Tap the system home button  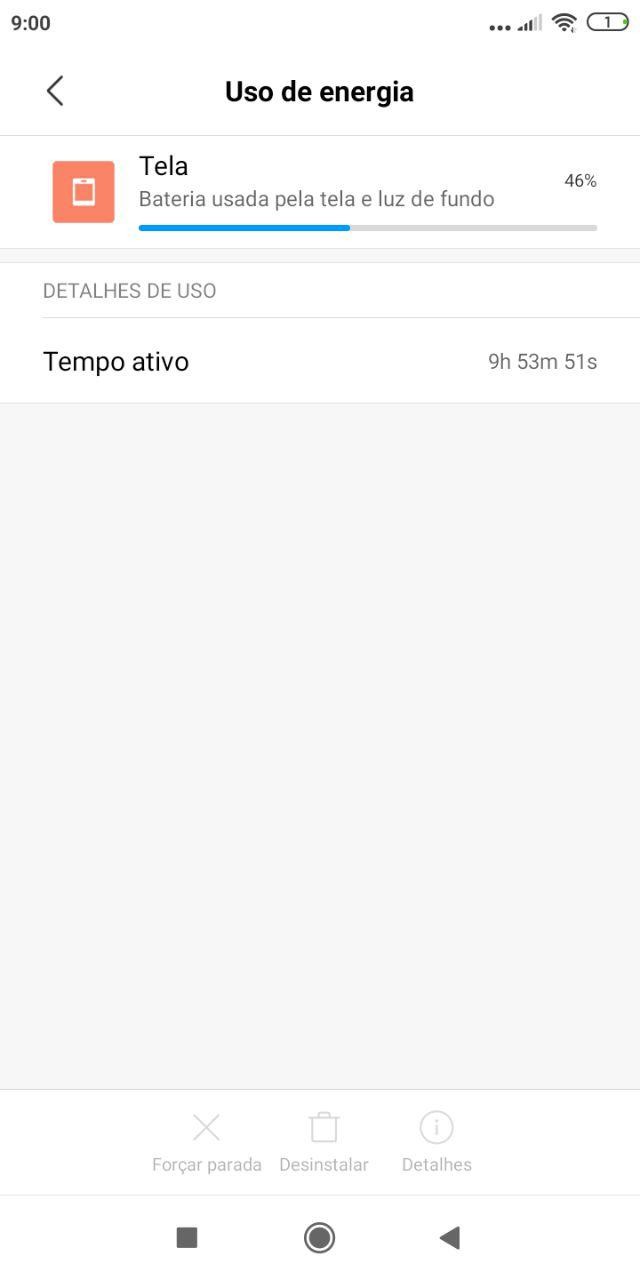coord(319,1238)
